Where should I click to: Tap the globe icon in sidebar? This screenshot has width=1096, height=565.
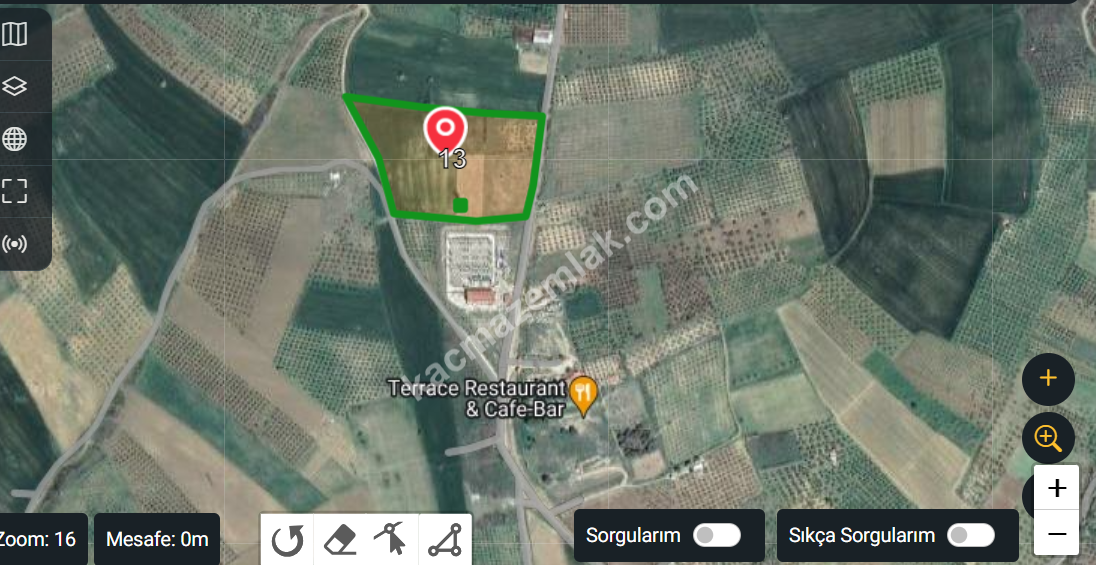15,139
